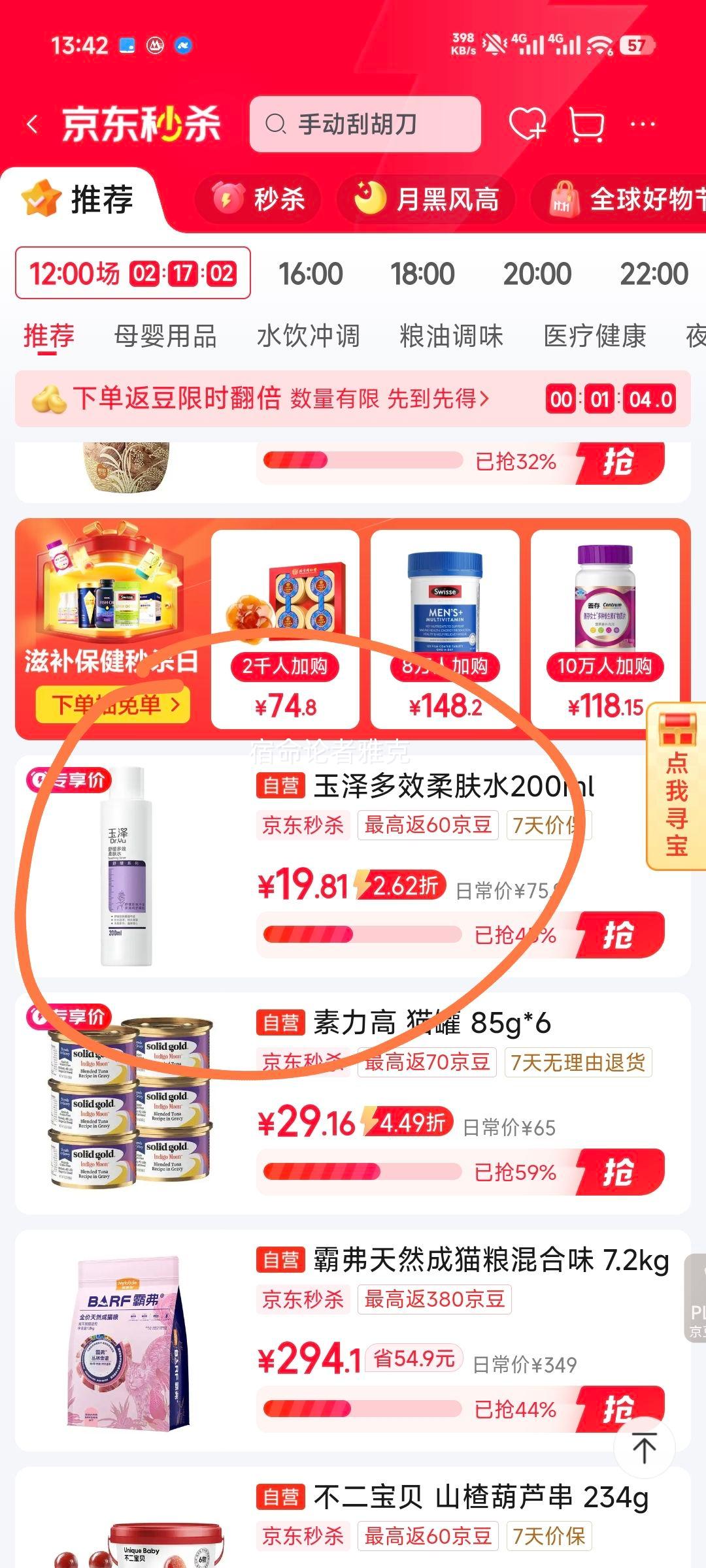Tap the back-to-top arrow icon
Screen dimensions: 706x1568
(x=644, y=1446)
